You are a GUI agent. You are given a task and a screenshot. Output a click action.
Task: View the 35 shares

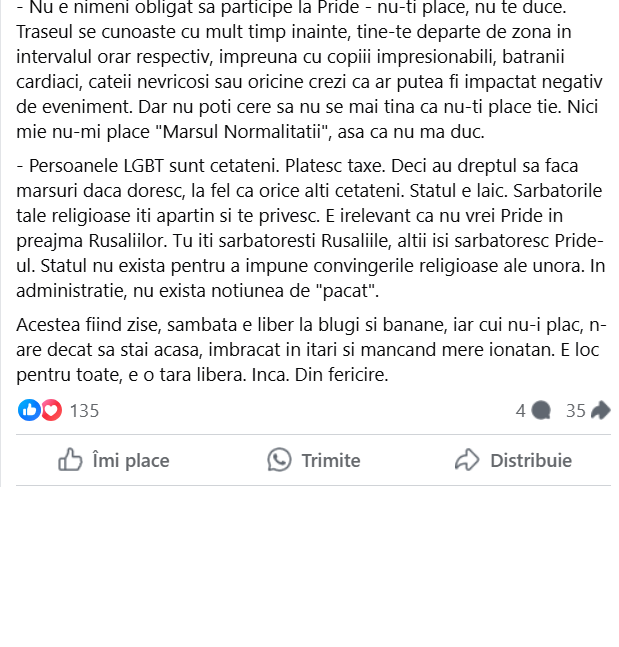(588, 411)
